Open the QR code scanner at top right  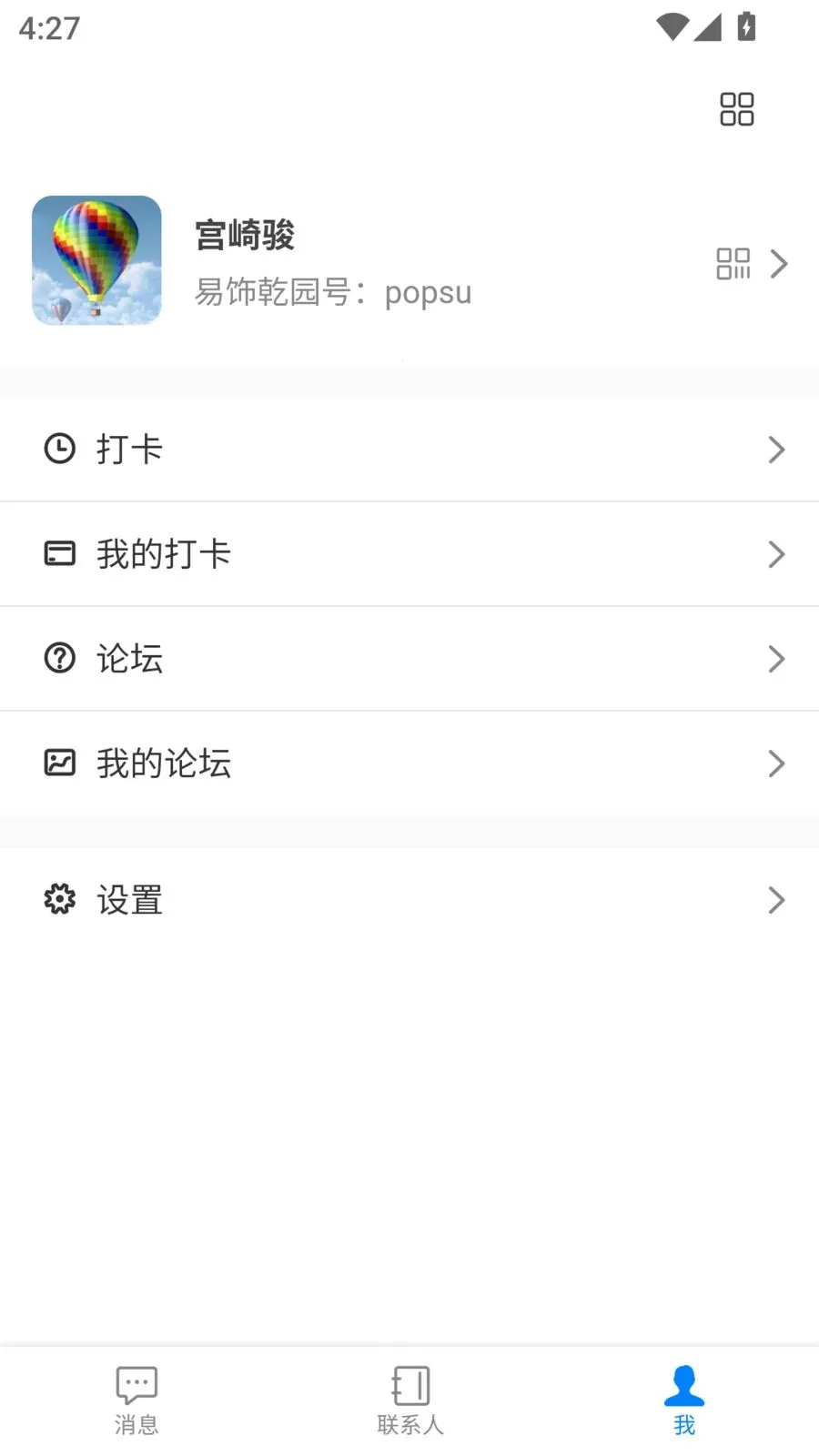[736, 108]
